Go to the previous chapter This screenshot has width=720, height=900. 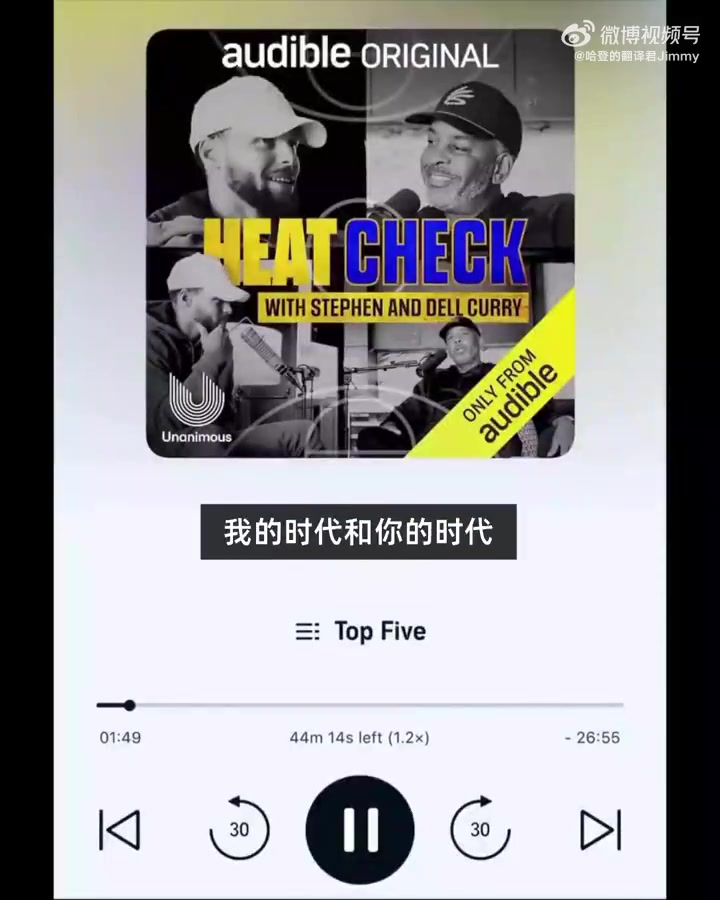coord(120,829)
